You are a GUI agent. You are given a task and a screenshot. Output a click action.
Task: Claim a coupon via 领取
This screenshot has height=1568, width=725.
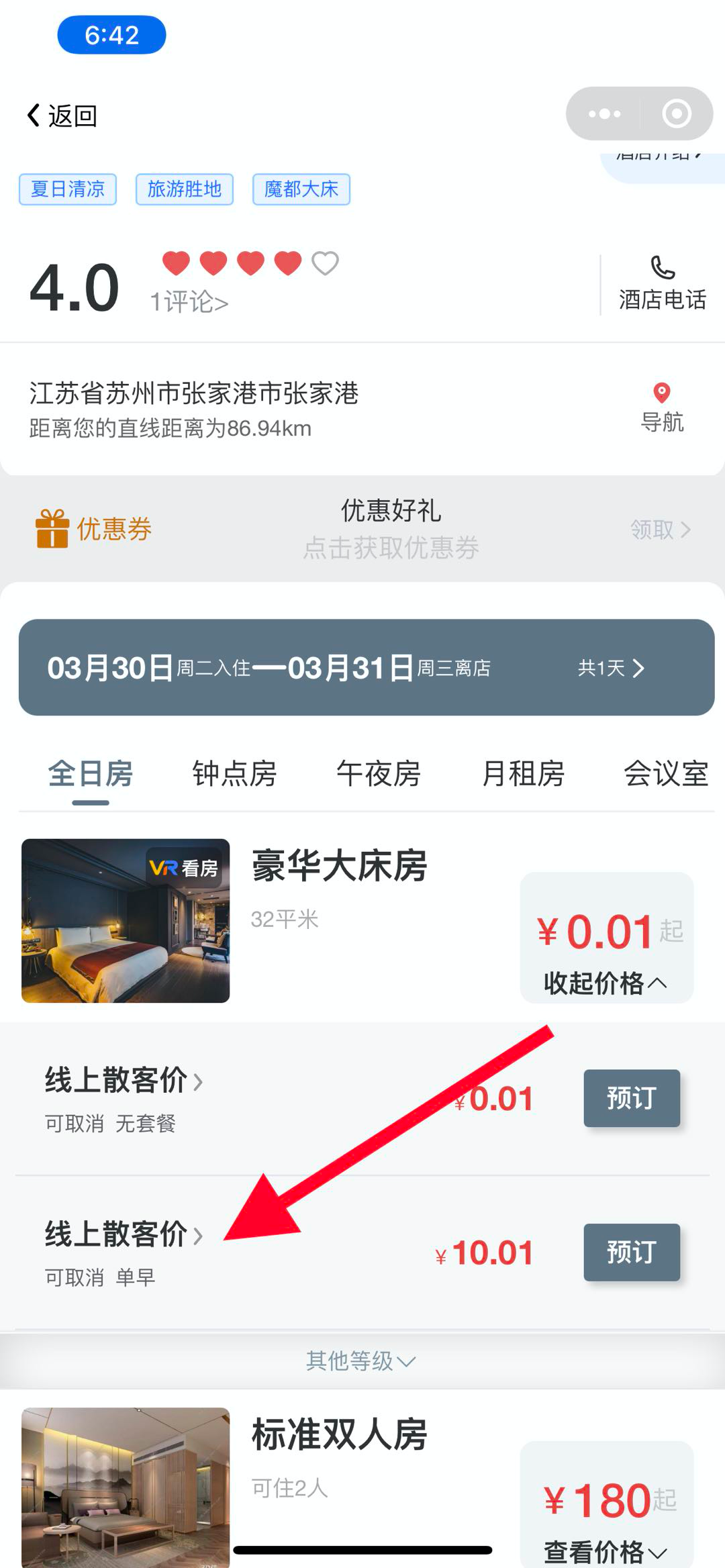tap(660, 530)
